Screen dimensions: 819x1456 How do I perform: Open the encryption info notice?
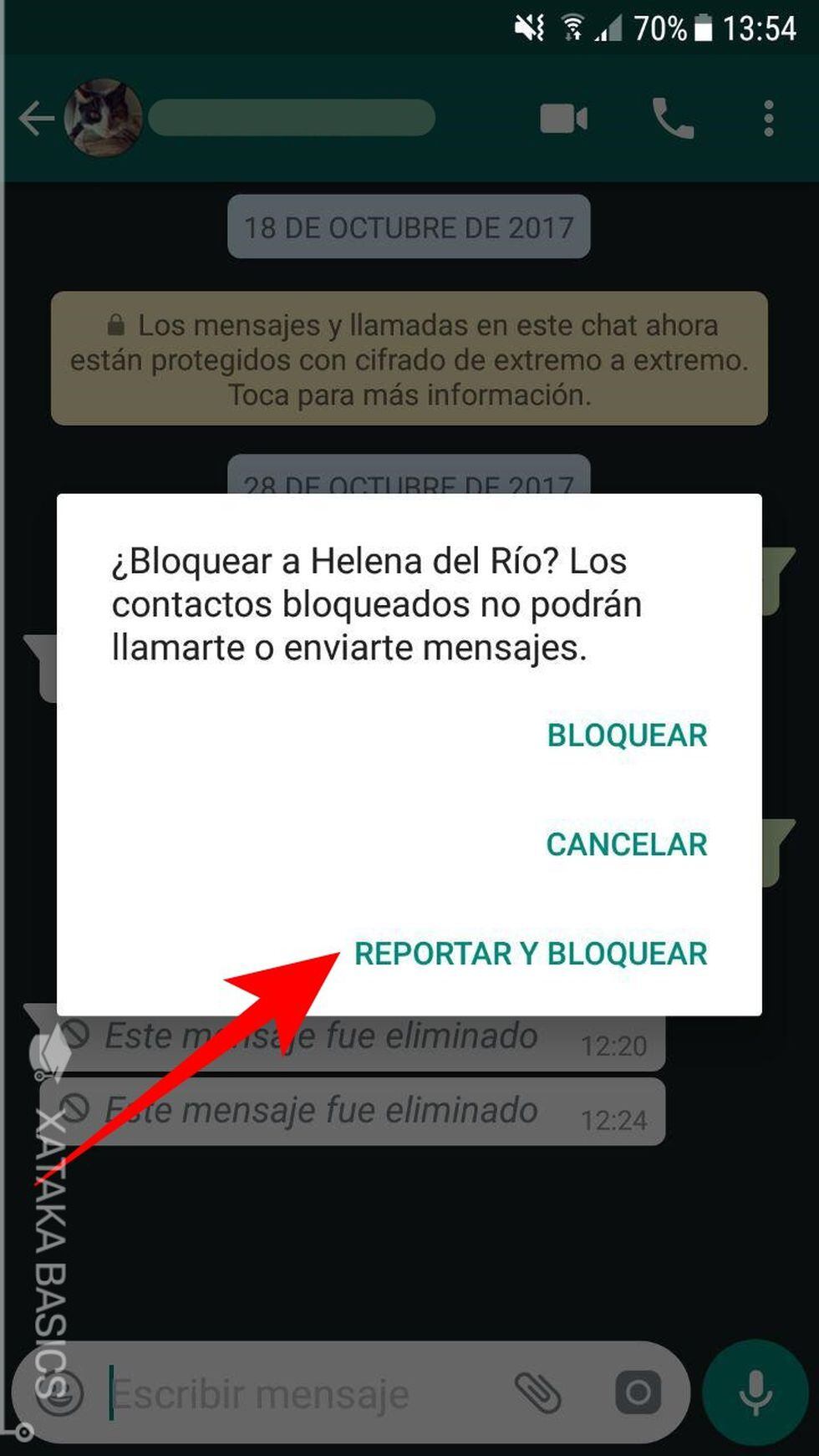[x=409, y=359]
